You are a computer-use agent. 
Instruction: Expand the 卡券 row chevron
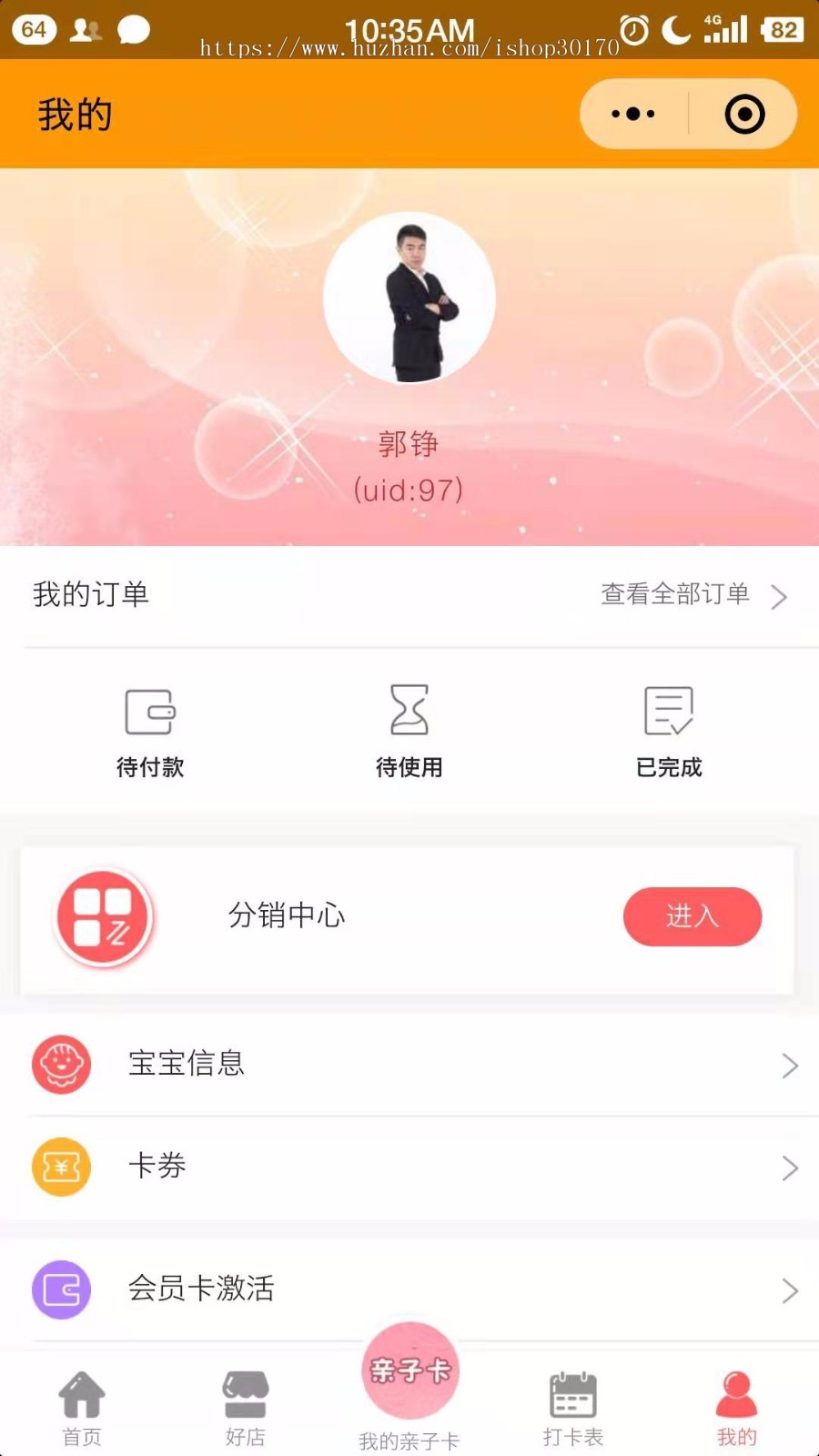pyautogui.click(x=790, y=1166)
